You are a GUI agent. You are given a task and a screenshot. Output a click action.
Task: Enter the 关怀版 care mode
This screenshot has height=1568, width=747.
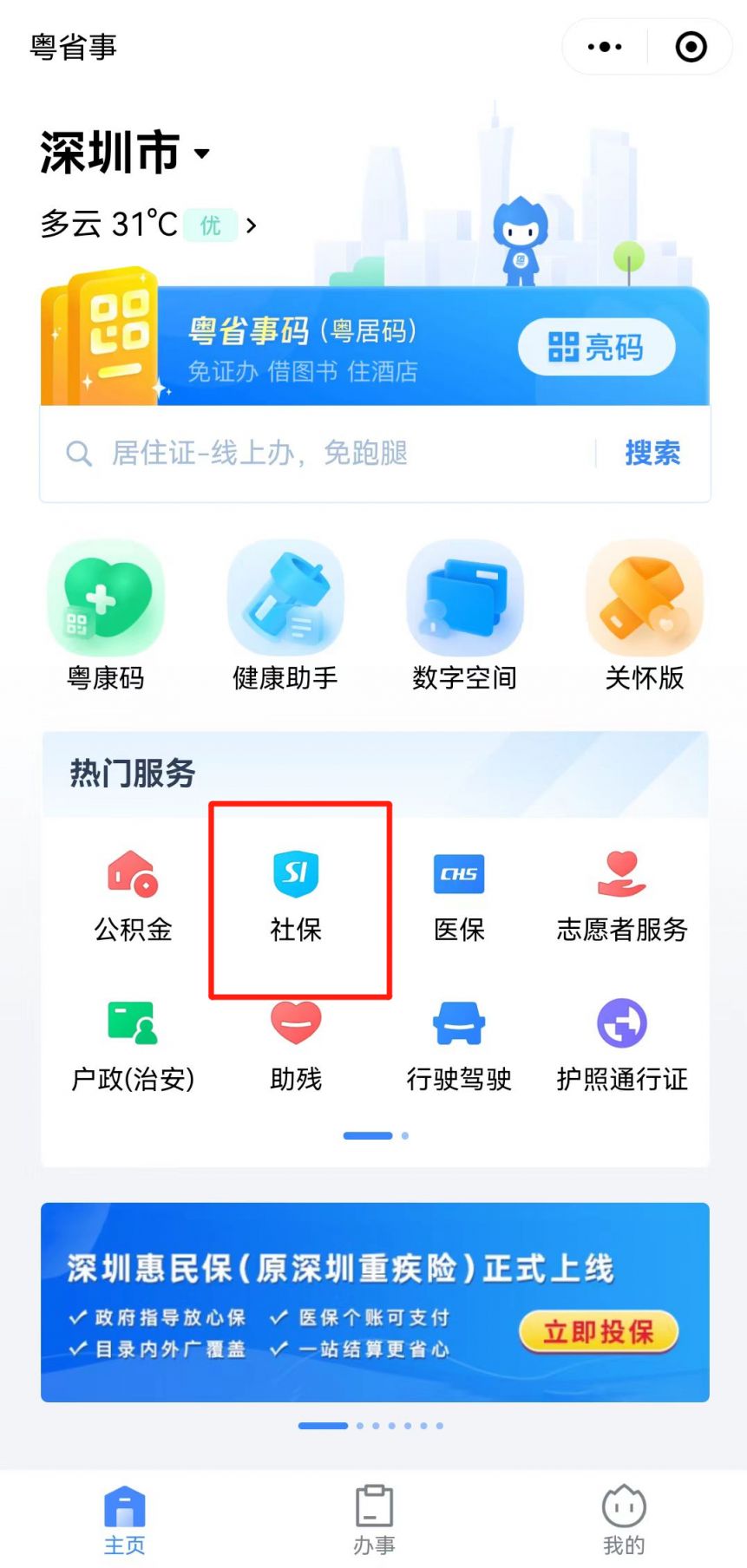[645, 607]
